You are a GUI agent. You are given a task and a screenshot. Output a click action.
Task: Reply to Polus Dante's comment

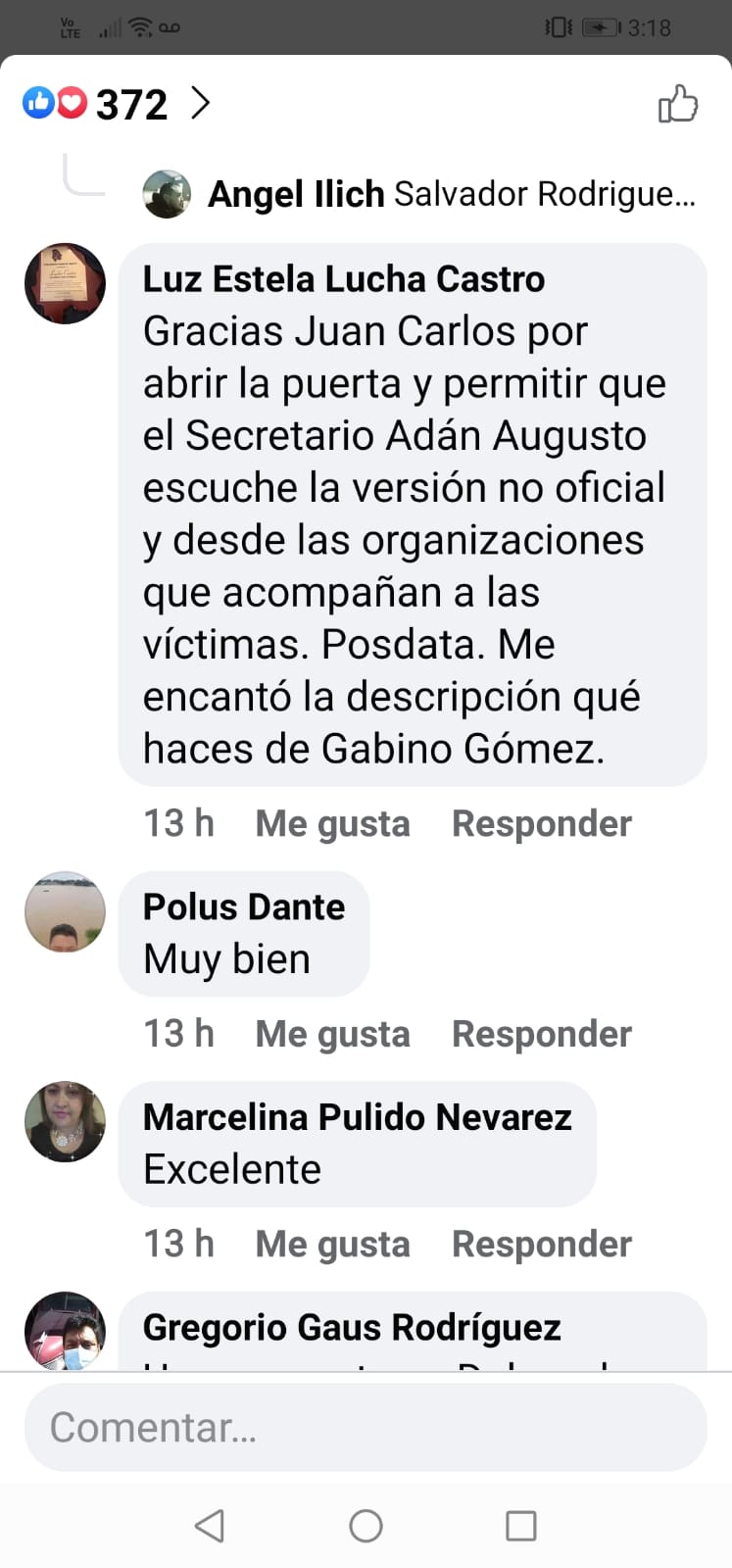(541, 1034)
